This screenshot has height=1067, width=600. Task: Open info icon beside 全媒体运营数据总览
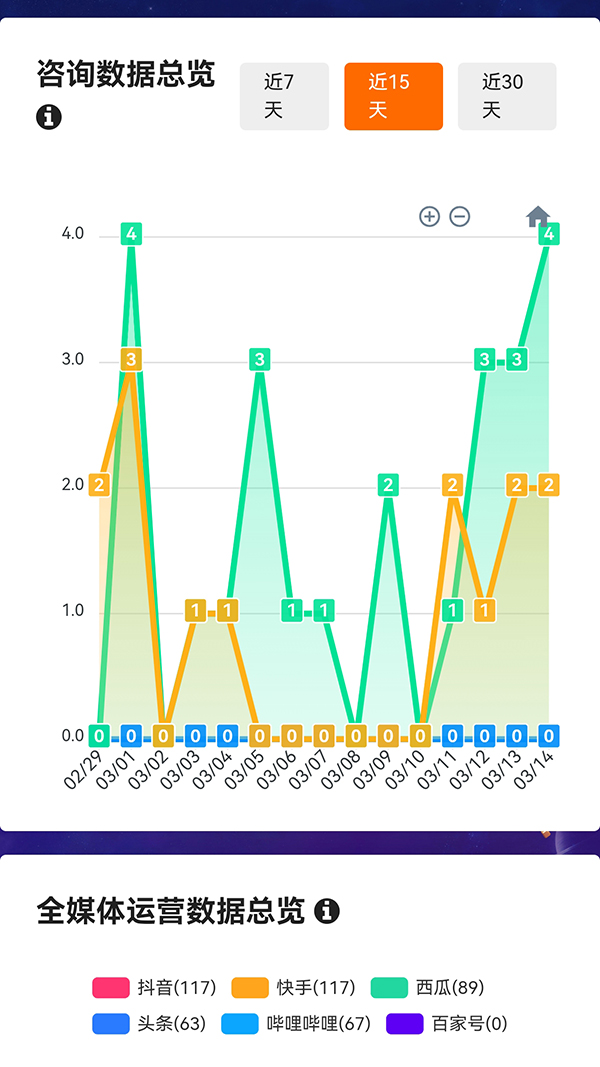point(327,911)
